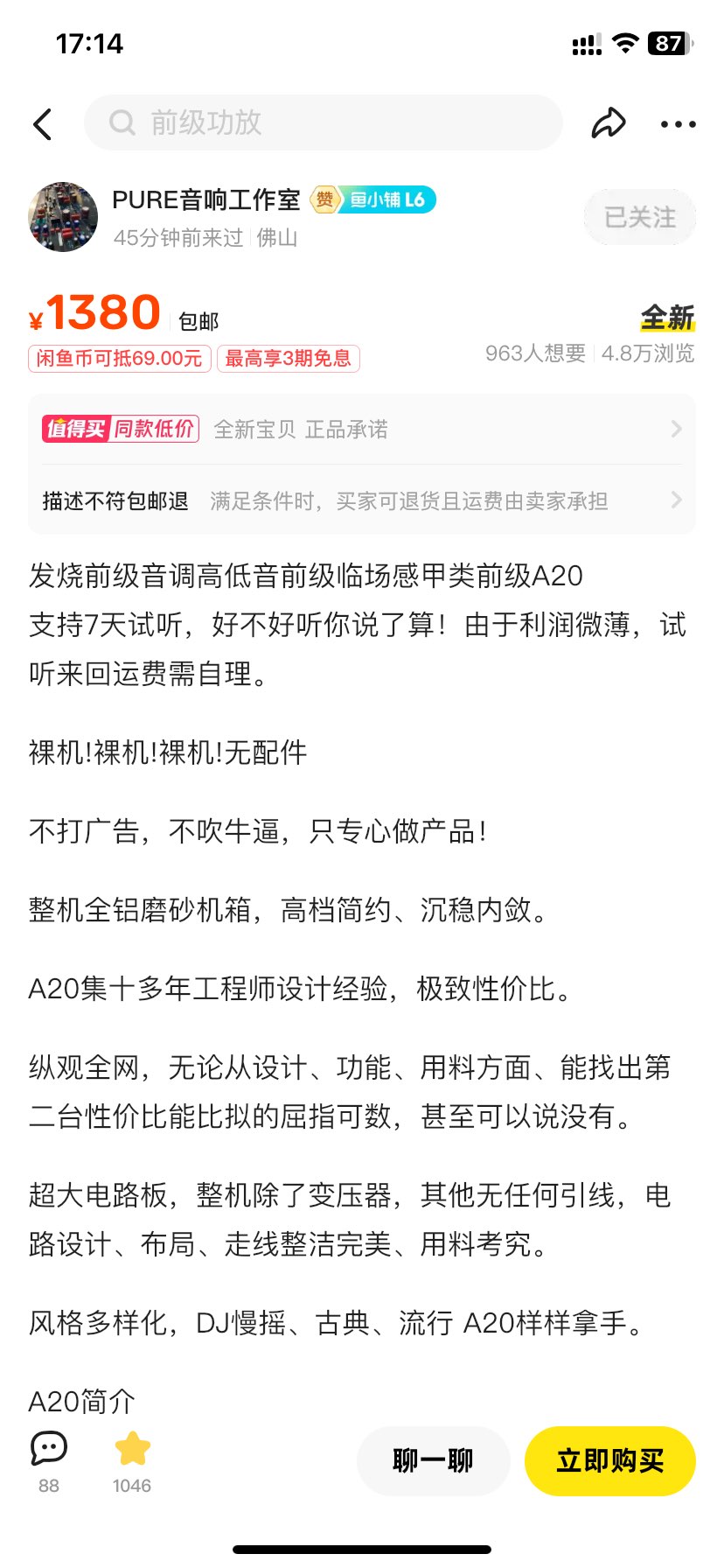This screenshot has width=724, height=1568.
Task: Open PURE音响工作室 seller profile
Action: [205, 200]
